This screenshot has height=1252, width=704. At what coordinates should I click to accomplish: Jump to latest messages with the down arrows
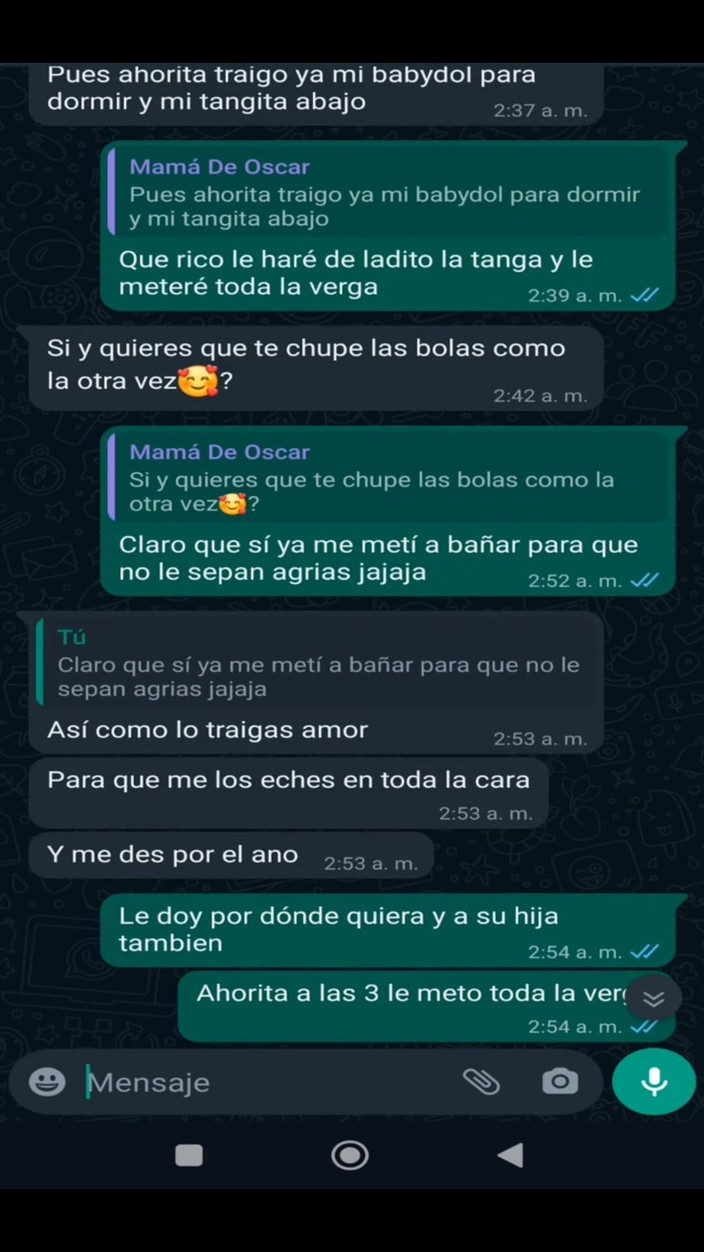pos(654,997)
